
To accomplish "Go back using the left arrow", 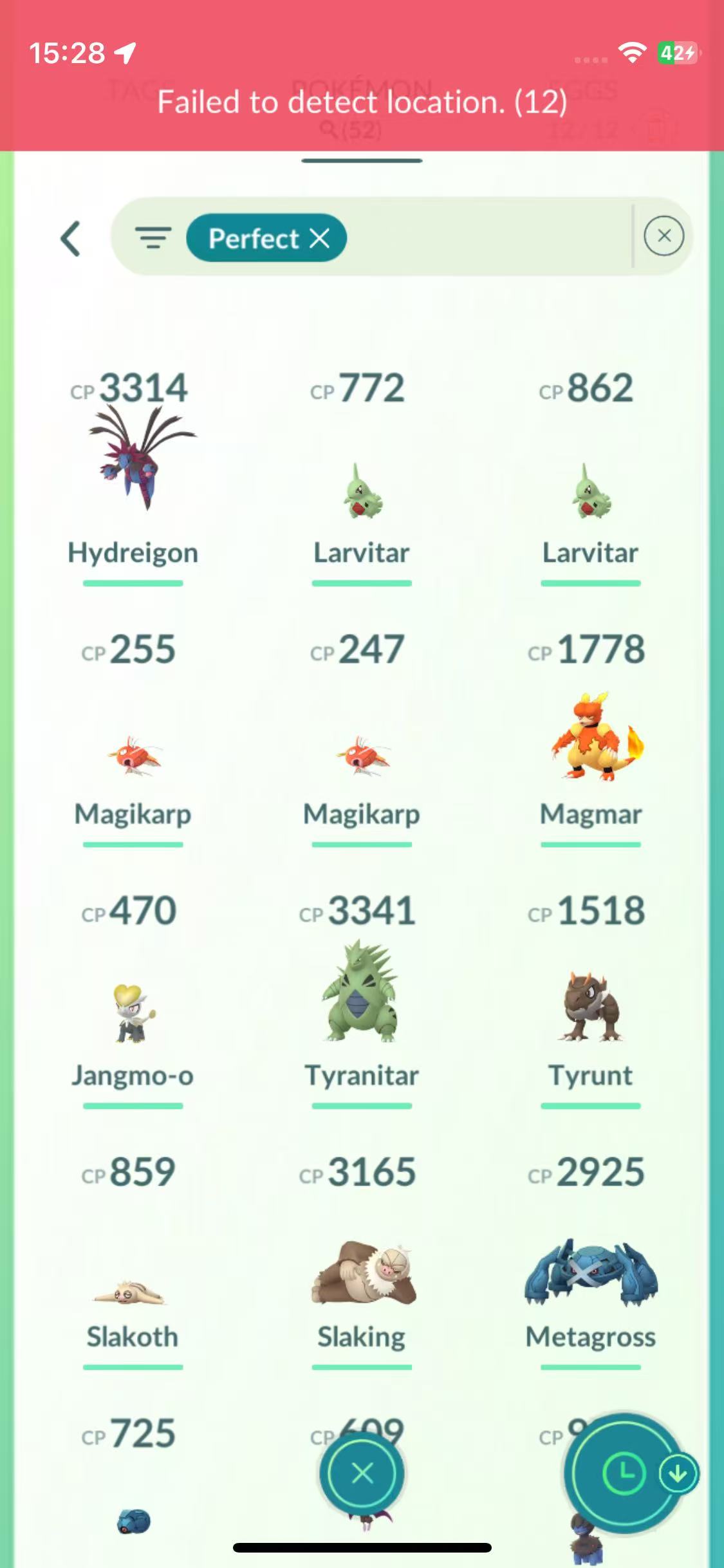I will tap(71, 239).
